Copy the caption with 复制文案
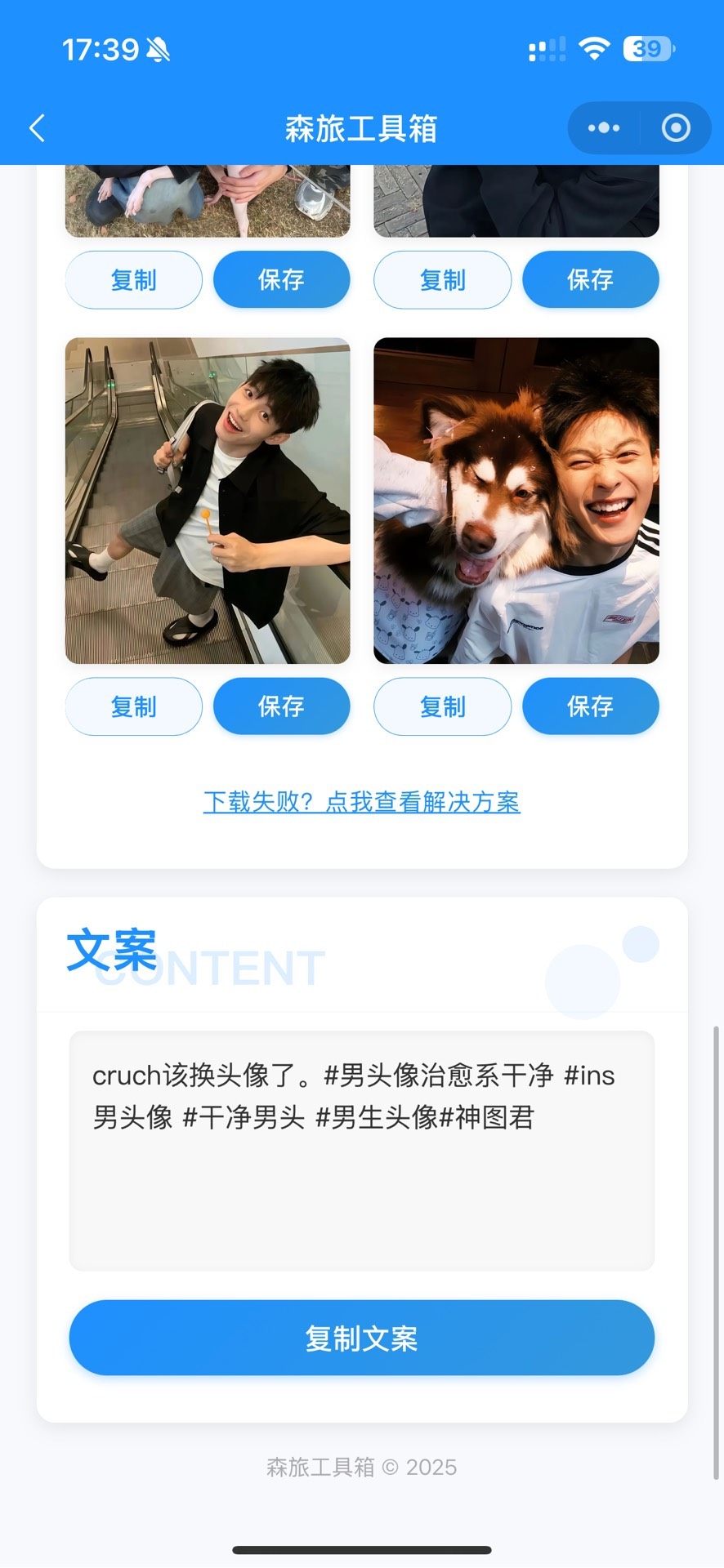Viewport: 724px width, 1568px height. [361, 1338]
